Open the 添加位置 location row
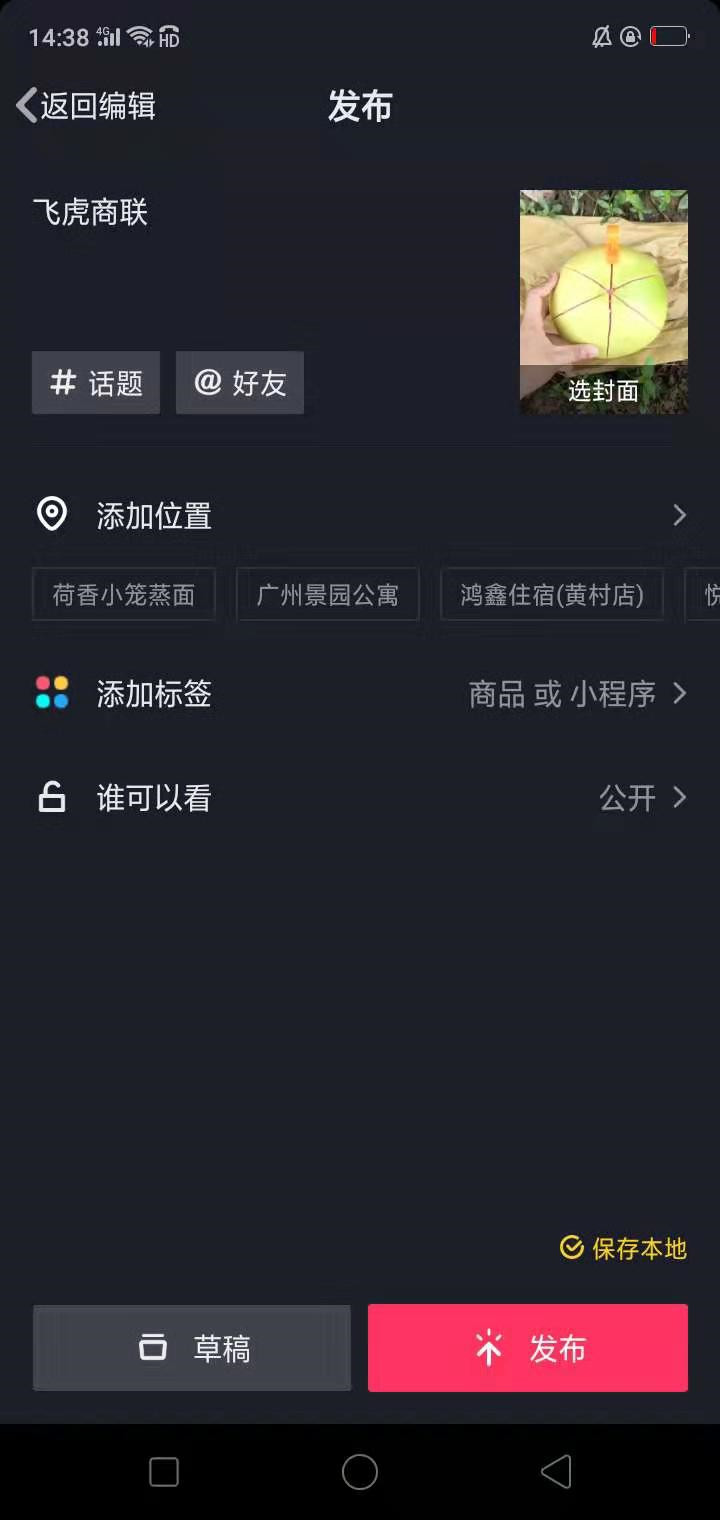720x1520 pixels. (x=360, y=516)
